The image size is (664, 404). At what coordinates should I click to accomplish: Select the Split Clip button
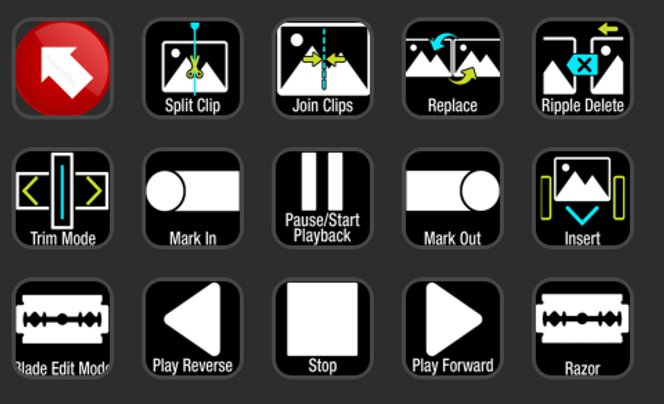[x=193, y=68]
